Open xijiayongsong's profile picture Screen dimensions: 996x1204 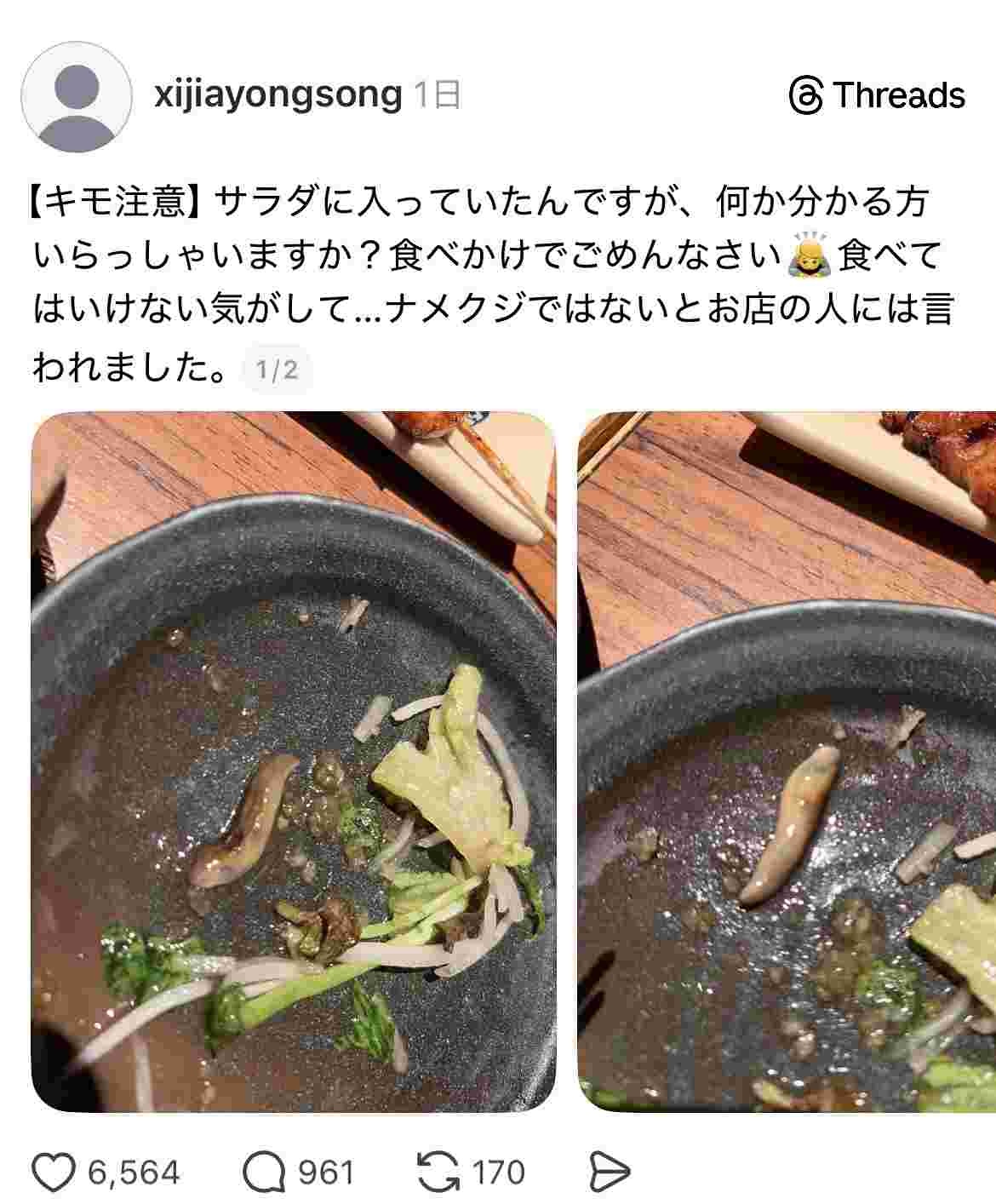pyautogui.click(x=76, y=96)
